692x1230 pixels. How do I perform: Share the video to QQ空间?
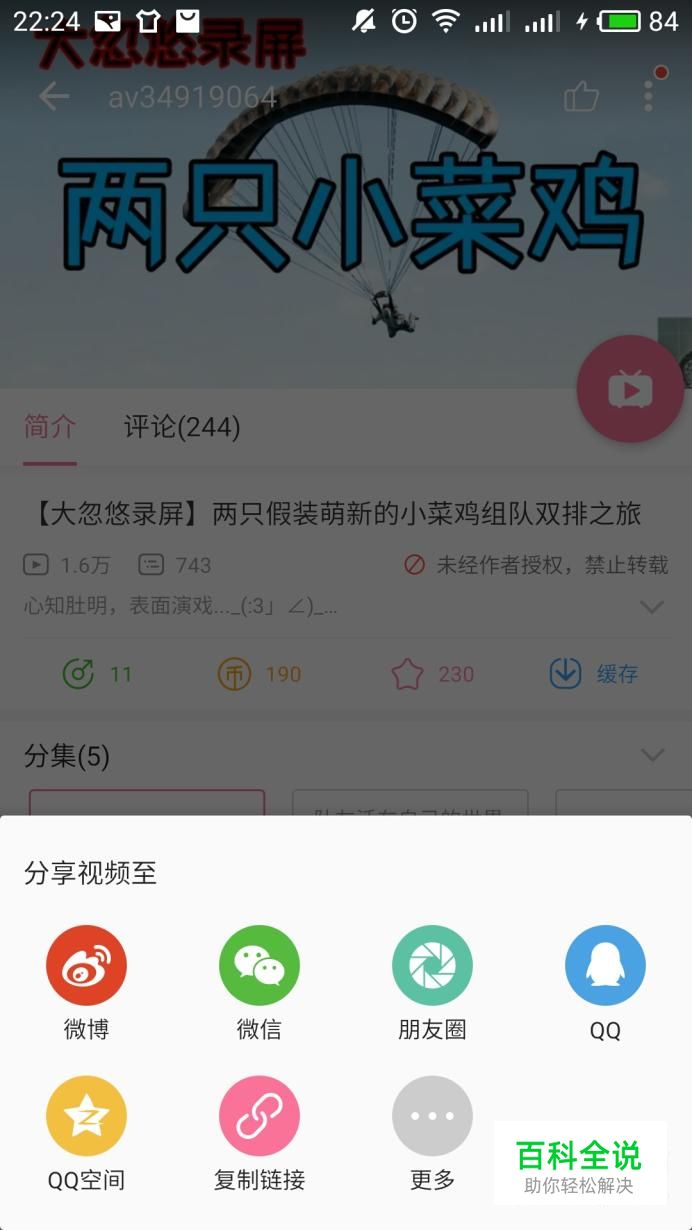coord(86,1115)
